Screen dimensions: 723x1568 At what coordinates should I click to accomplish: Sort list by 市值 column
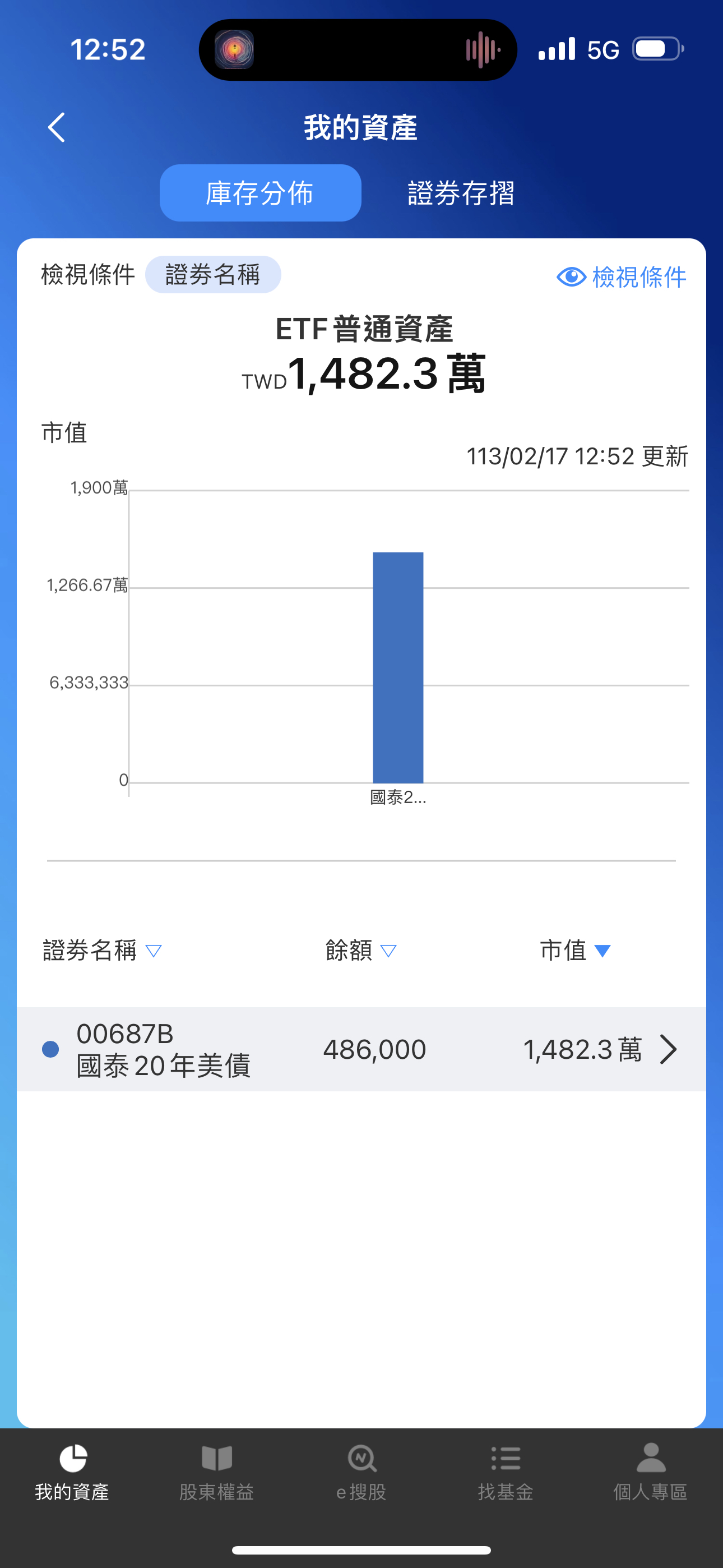click(x=575, y=950)
